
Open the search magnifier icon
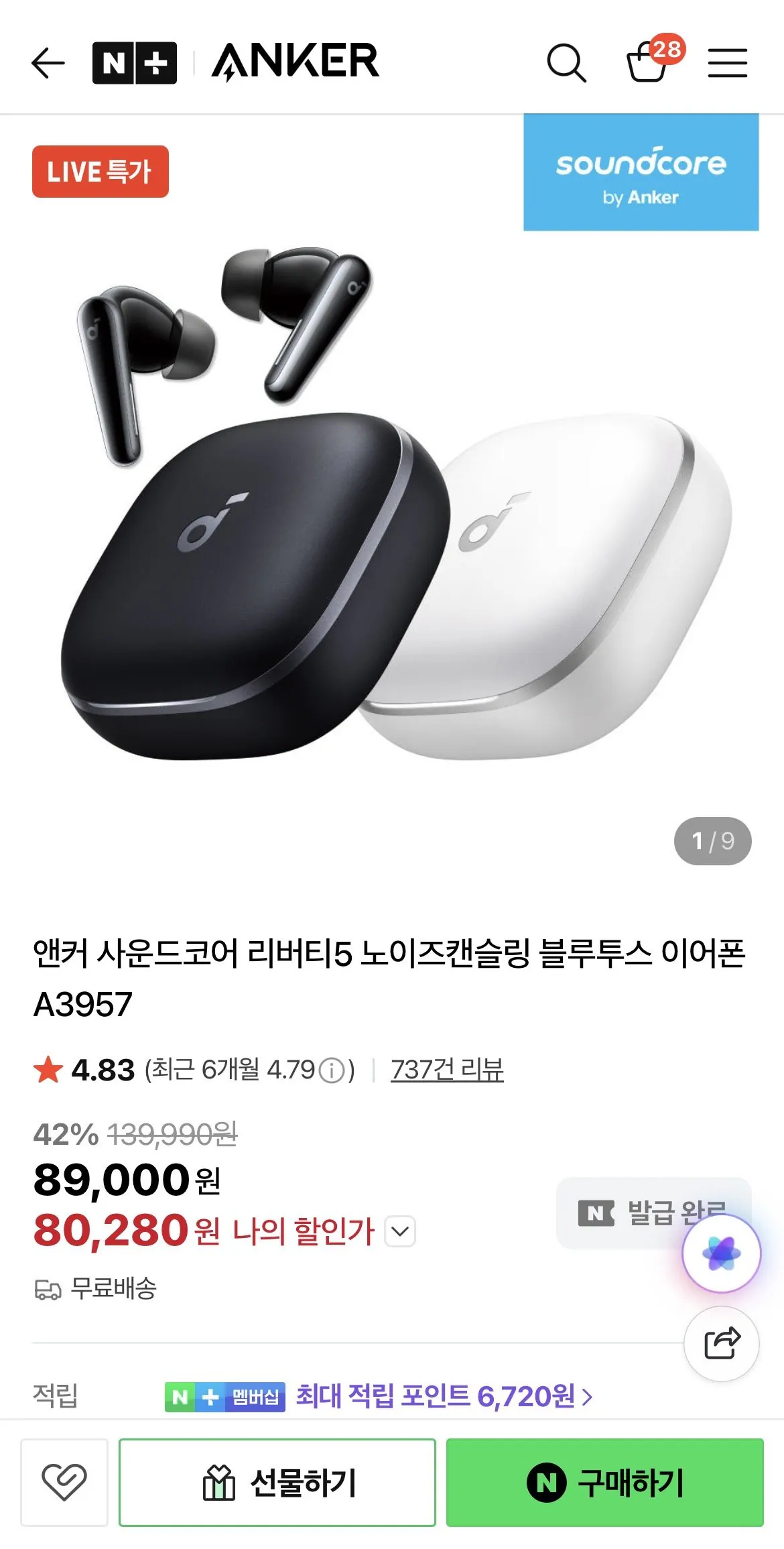(566, 62)
